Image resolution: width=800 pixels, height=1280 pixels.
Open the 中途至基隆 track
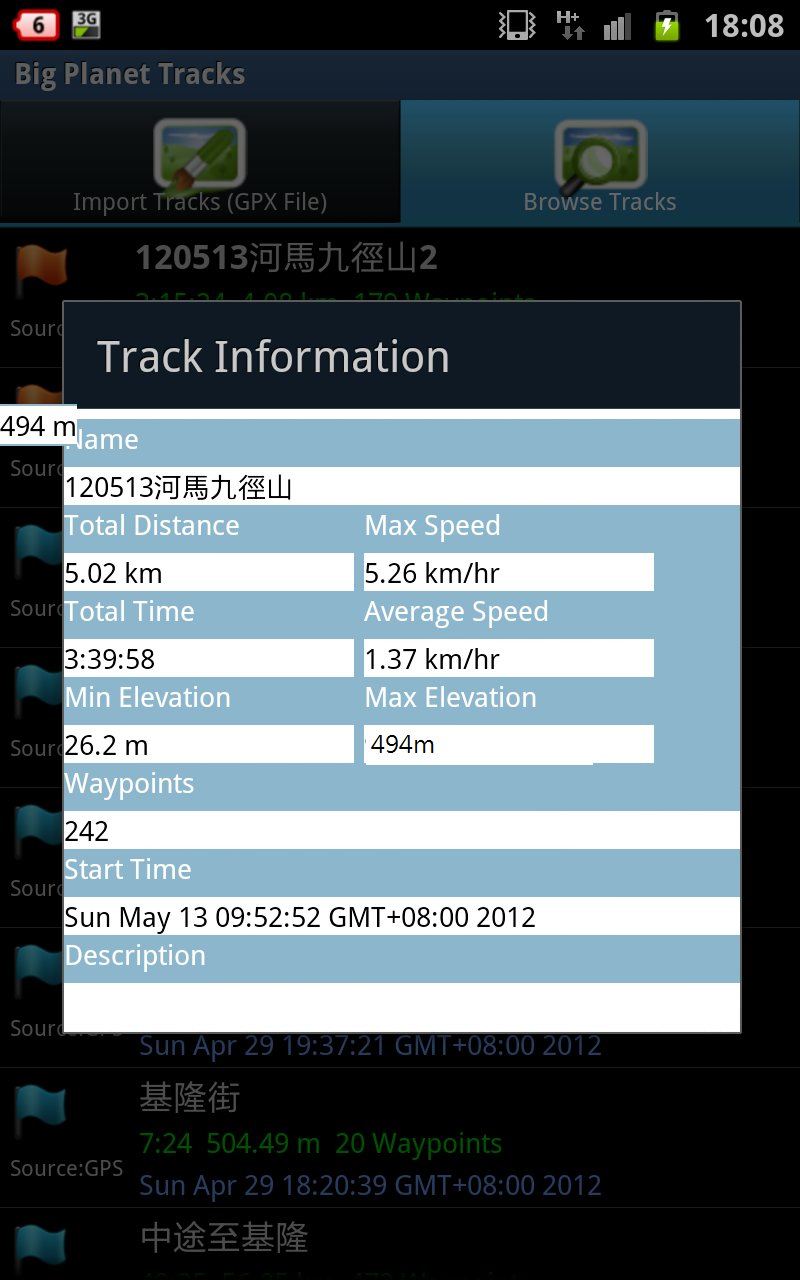tap(400, 1245)
